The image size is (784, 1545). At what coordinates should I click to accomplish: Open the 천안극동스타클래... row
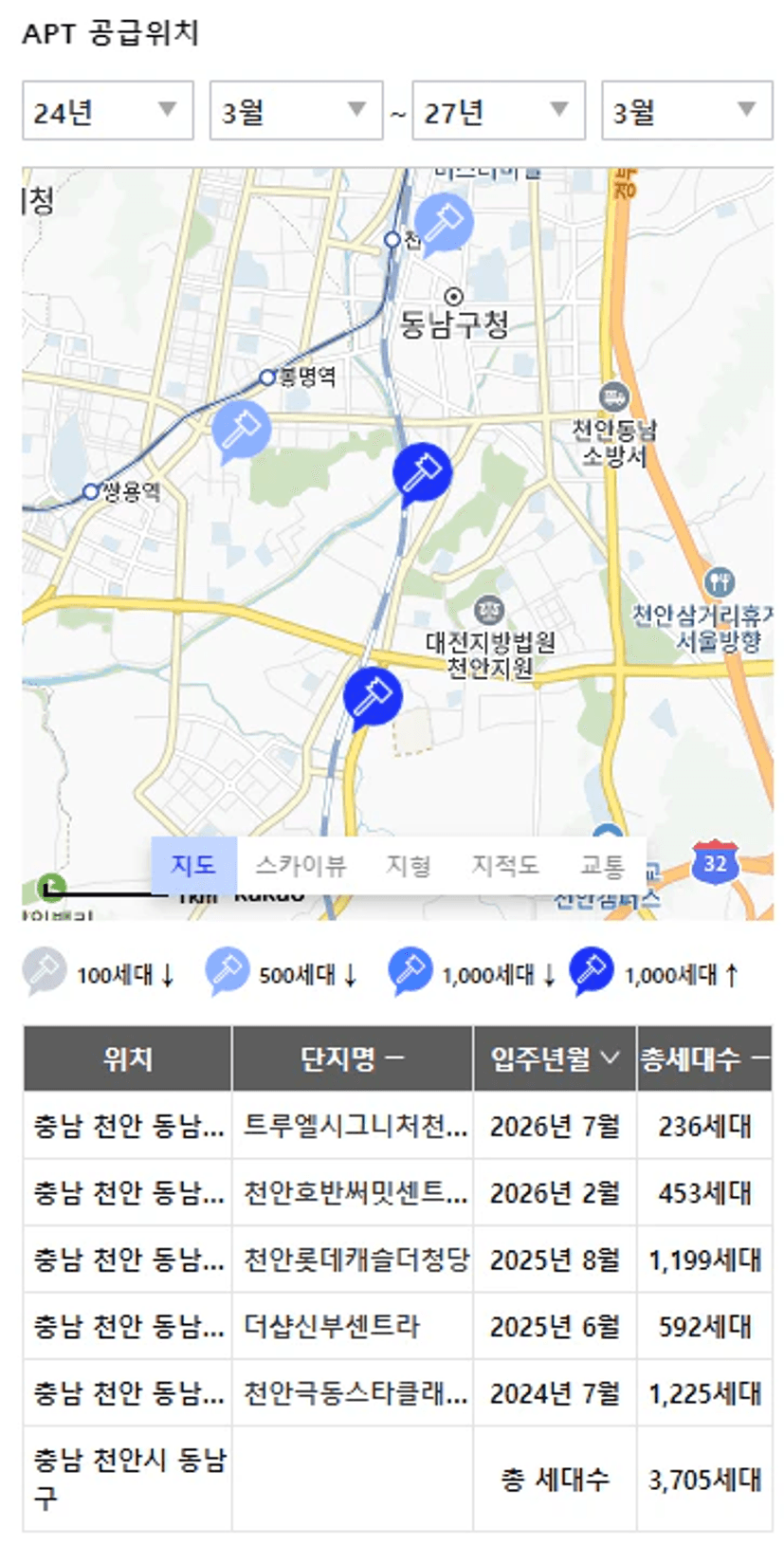[x=356, y=1393]
